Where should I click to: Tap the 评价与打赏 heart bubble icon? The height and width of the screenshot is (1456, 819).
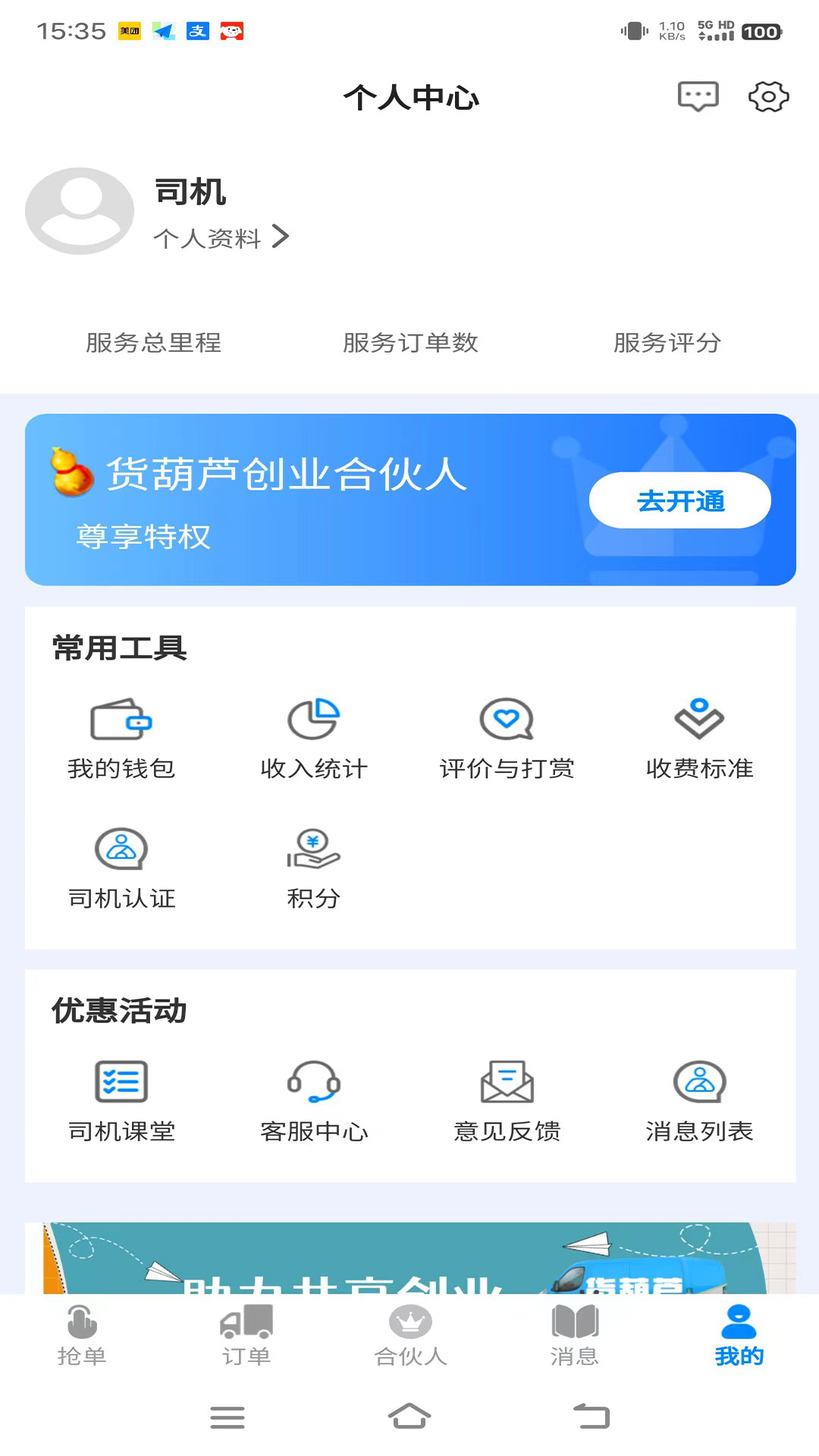506,719
